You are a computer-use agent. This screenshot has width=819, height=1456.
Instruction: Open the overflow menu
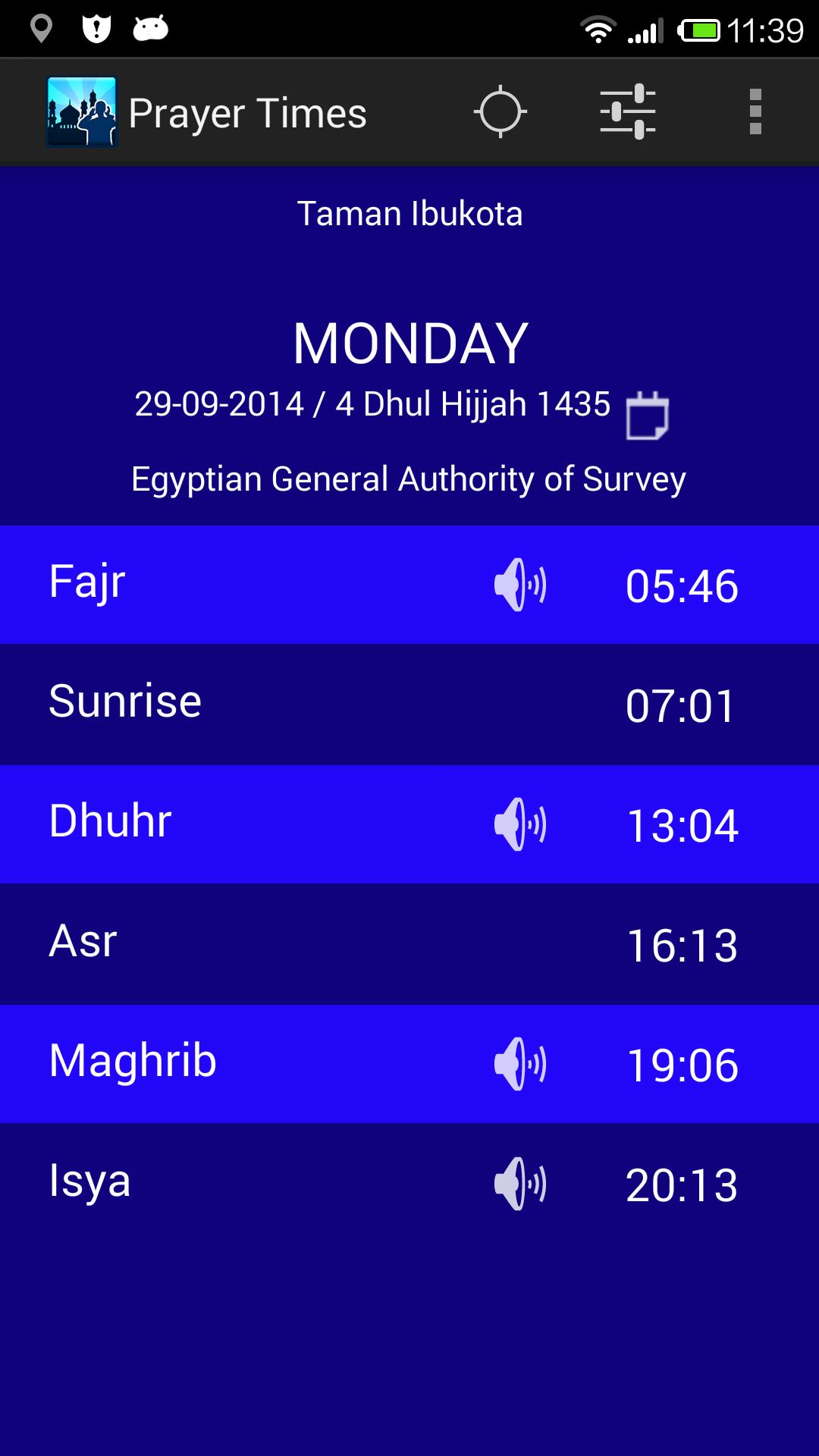pos(755,112)
